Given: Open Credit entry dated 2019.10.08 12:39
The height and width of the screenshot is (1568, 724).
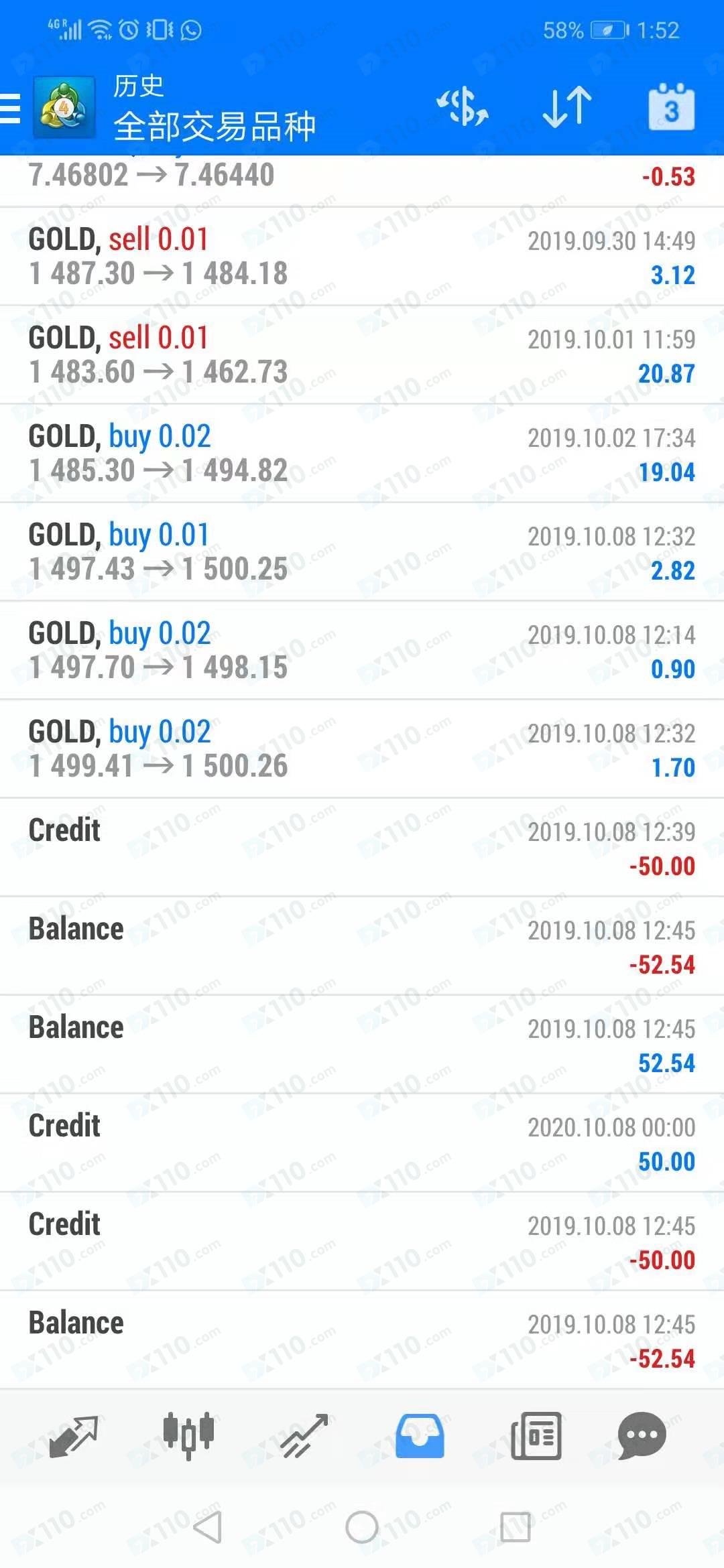Looking at the screenshot, I should 362,848.
